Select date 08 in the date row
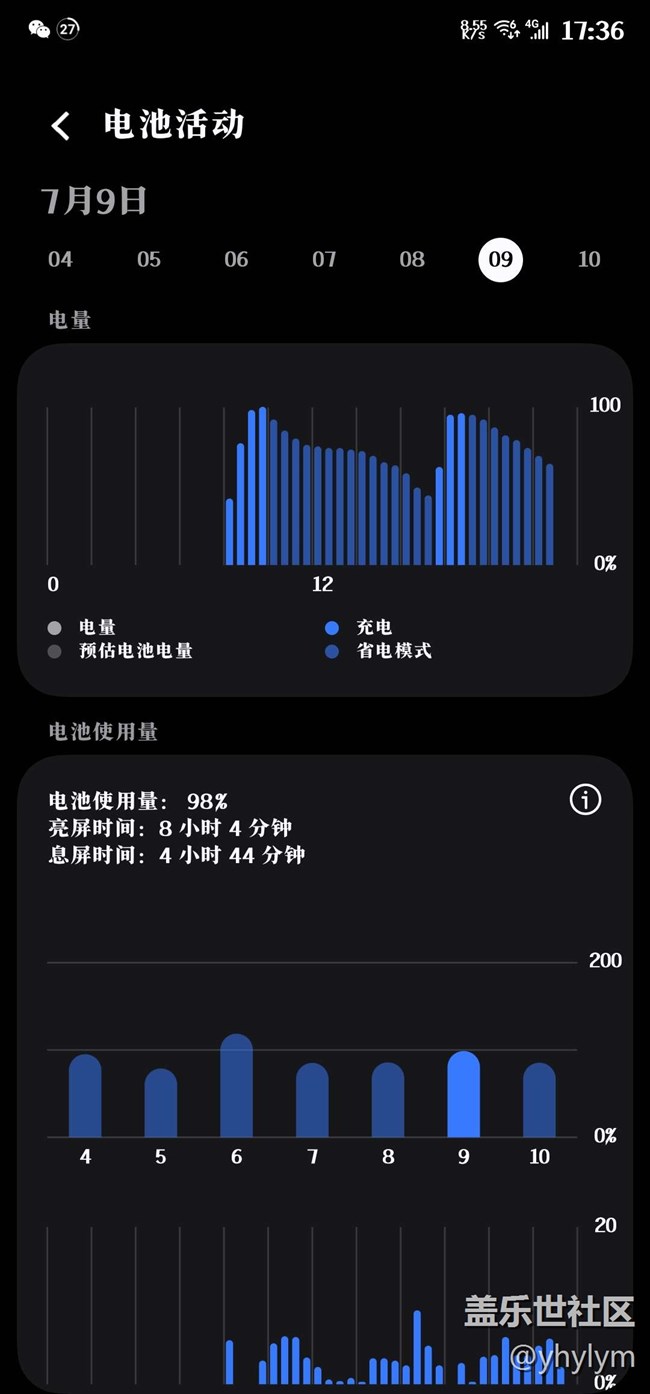The width and height of the screenshot is (650, 1394). click(412, 260)
